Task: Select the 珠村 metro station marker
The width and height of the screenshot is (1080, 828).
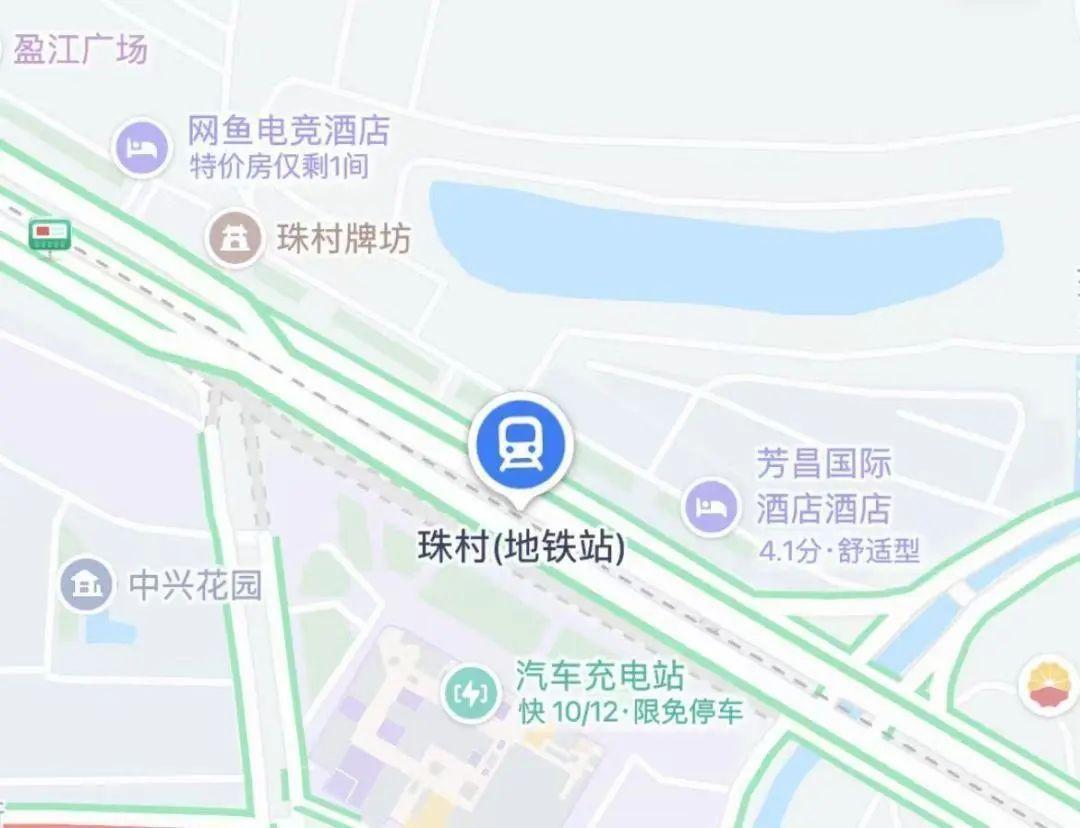Action: 520,446
